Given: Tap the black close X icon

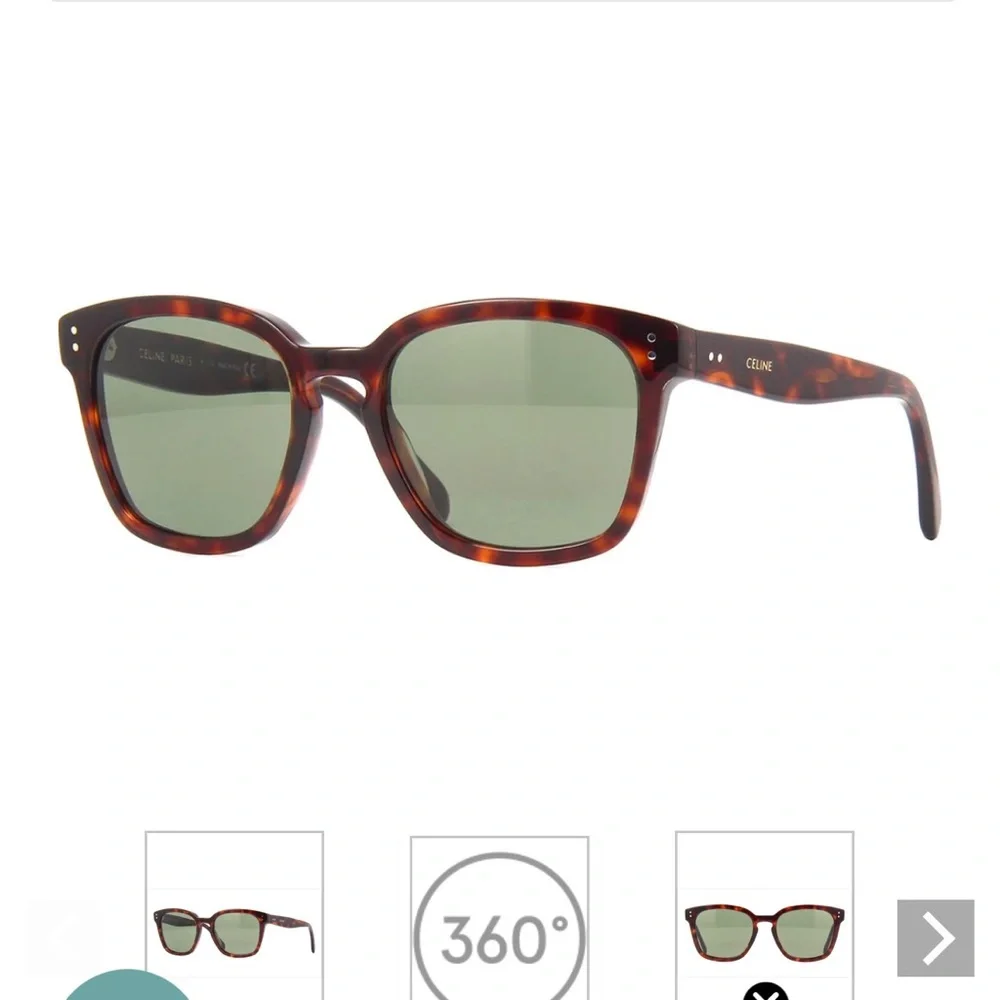Looking at the screenshot, I should 765,992.
